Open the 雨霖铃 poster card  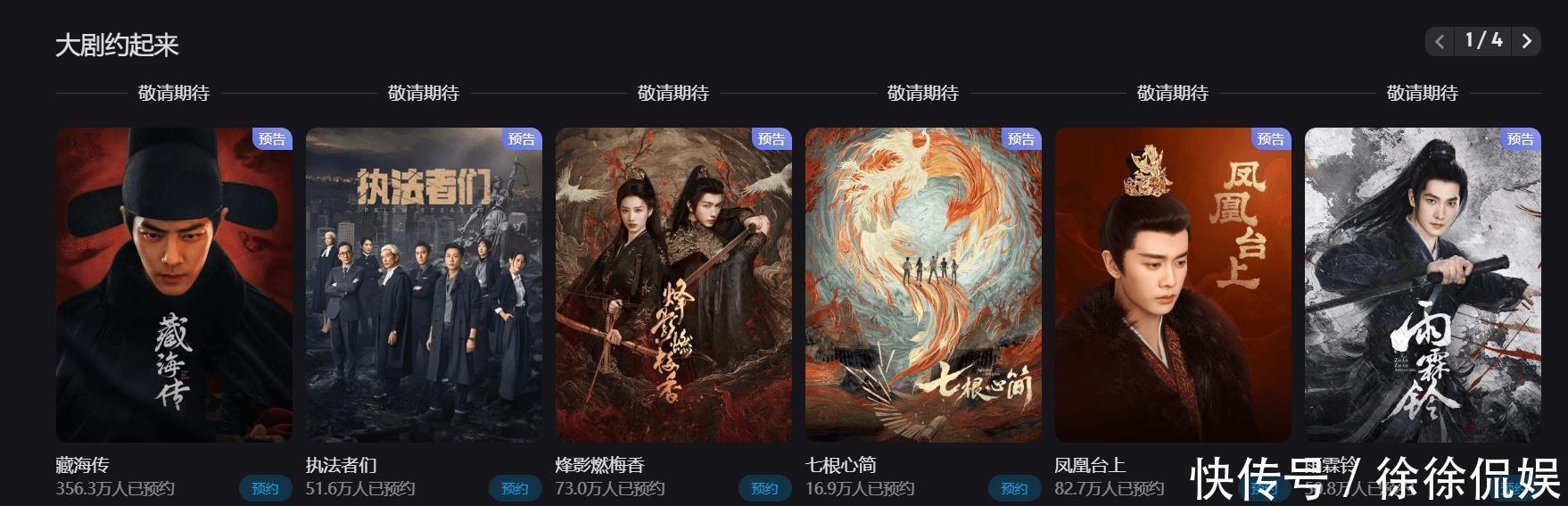pyautogui.click(x=1423, y=285)
